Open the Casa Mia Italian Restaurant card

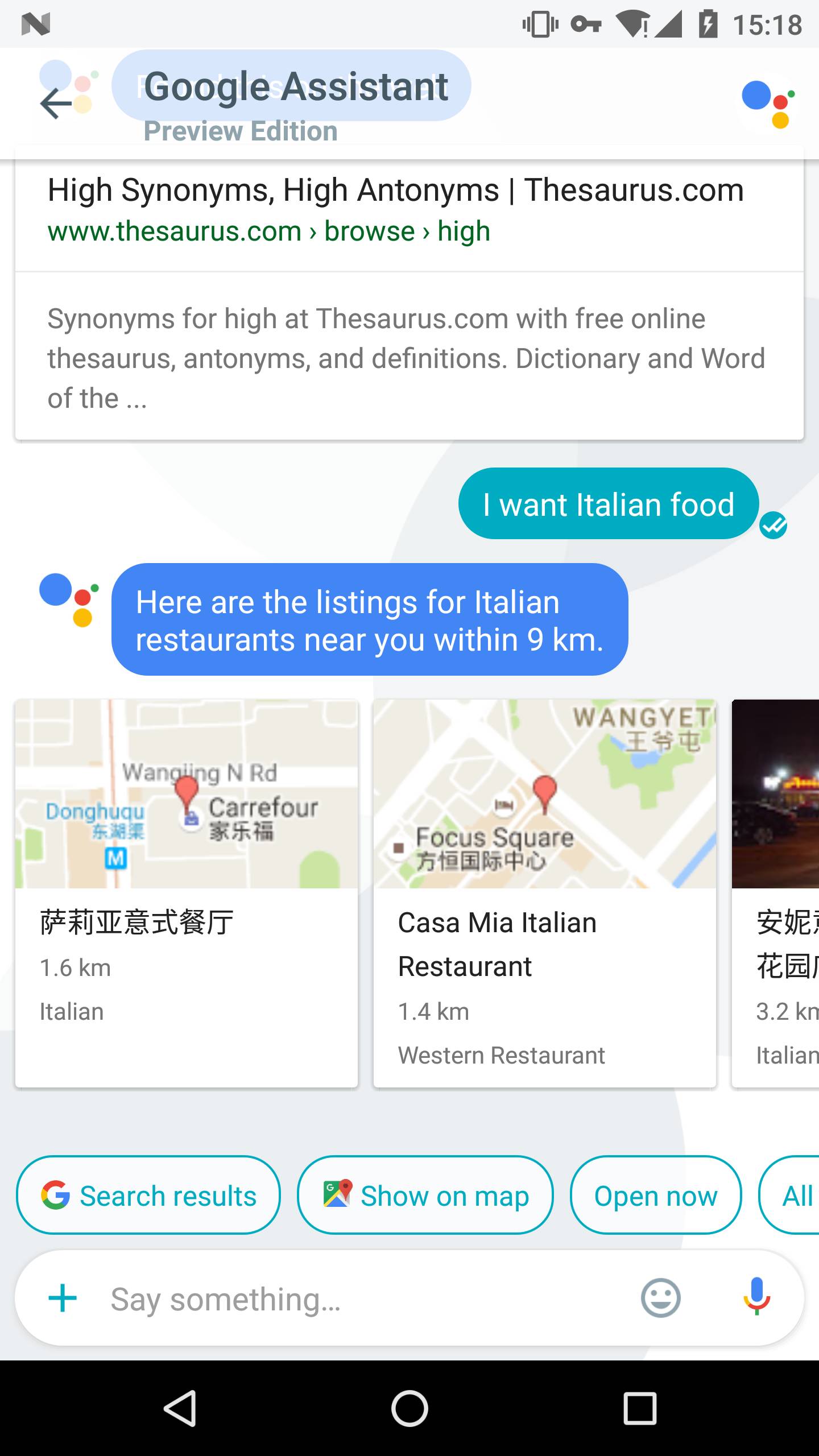pyautogui.click(x=544, y=893)
